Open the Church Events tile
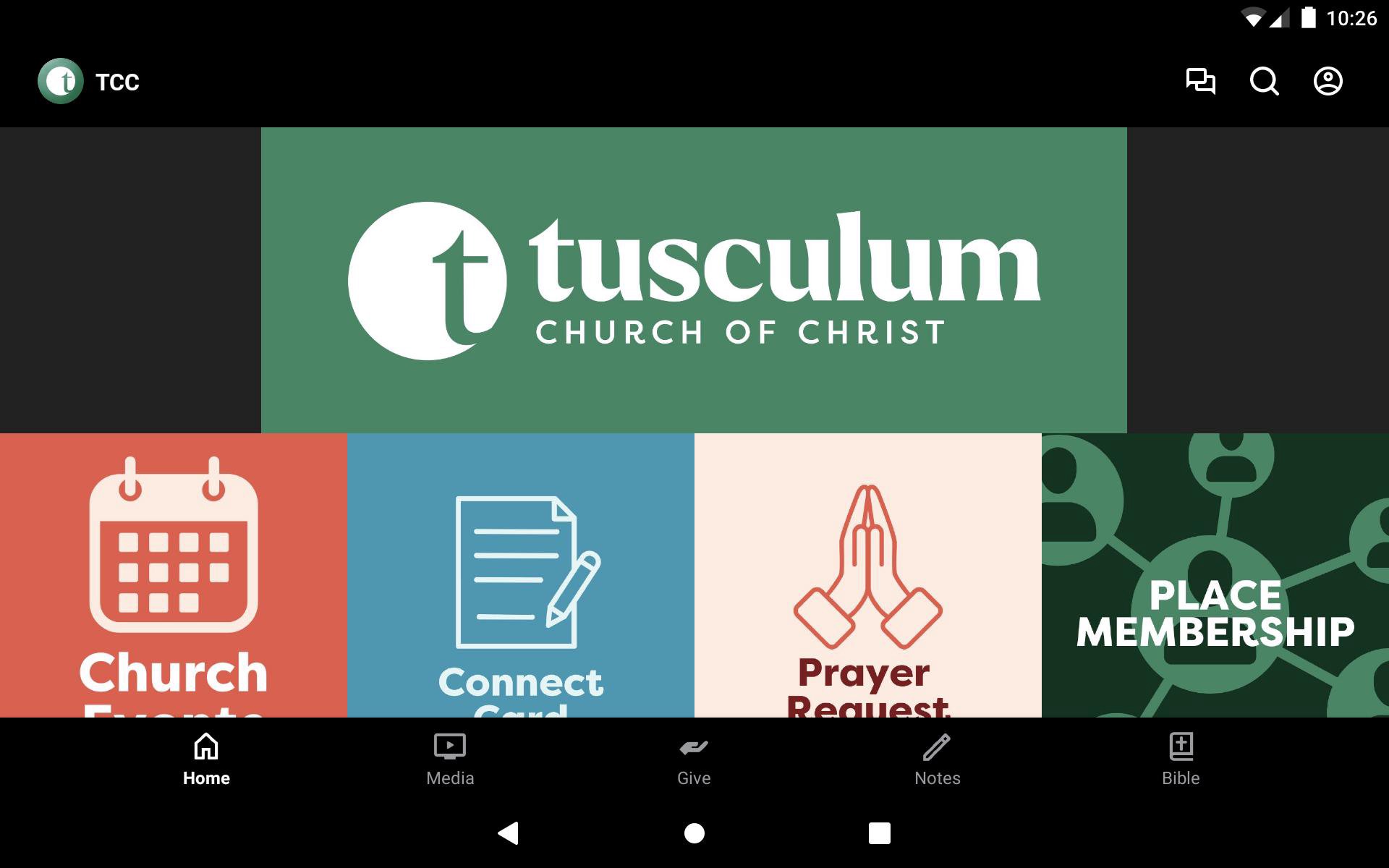 174,575
